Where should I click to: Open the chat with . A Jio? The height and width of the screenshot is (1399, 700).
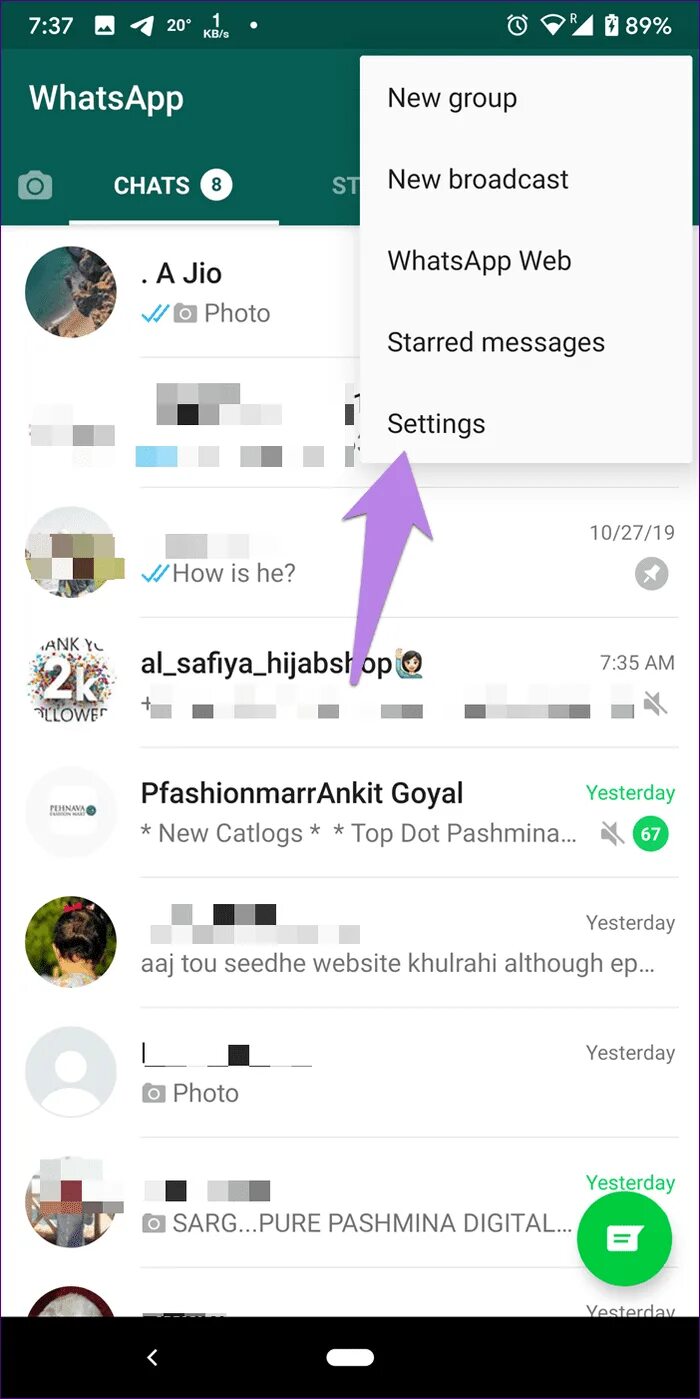(240, 292)
